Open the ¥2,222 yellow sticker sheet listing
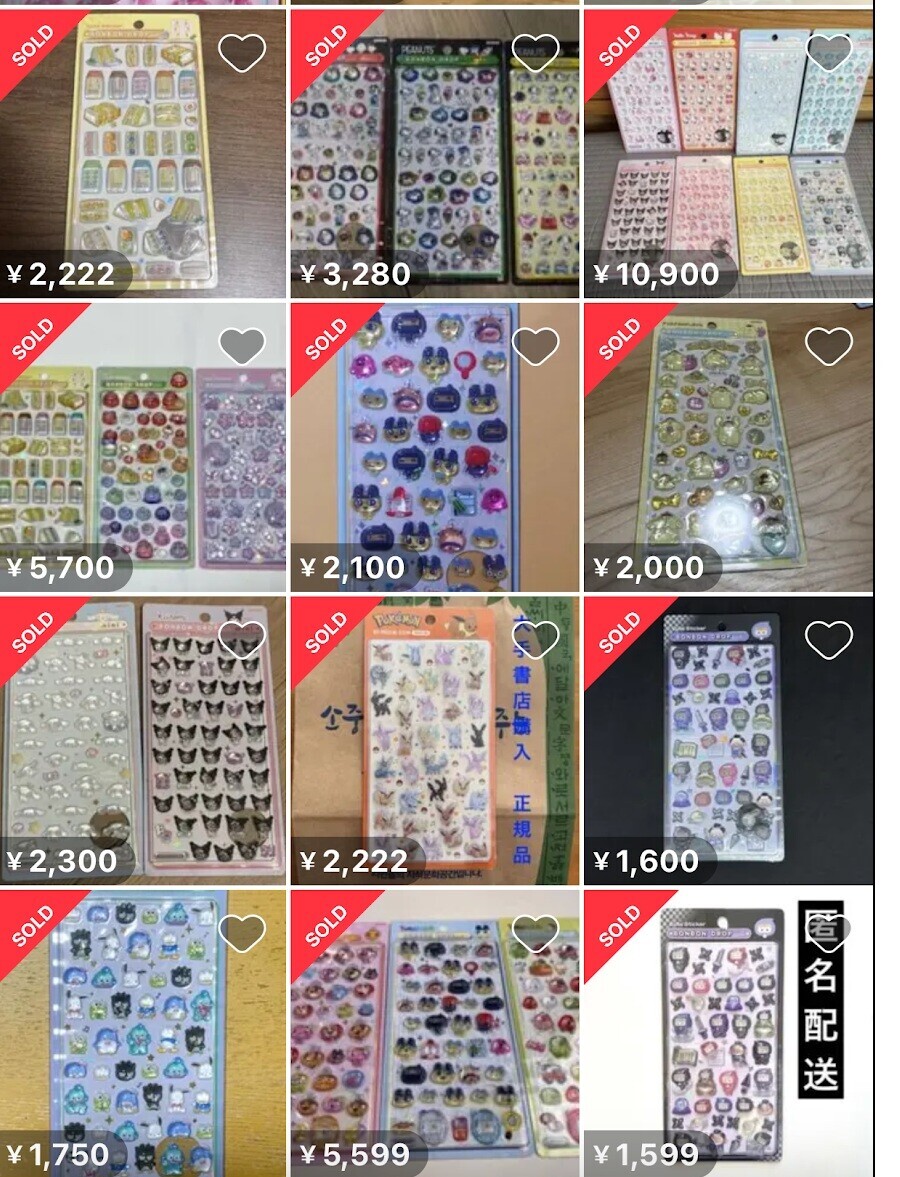This screenshot has width=900, height=1177. tap(142, 160)
